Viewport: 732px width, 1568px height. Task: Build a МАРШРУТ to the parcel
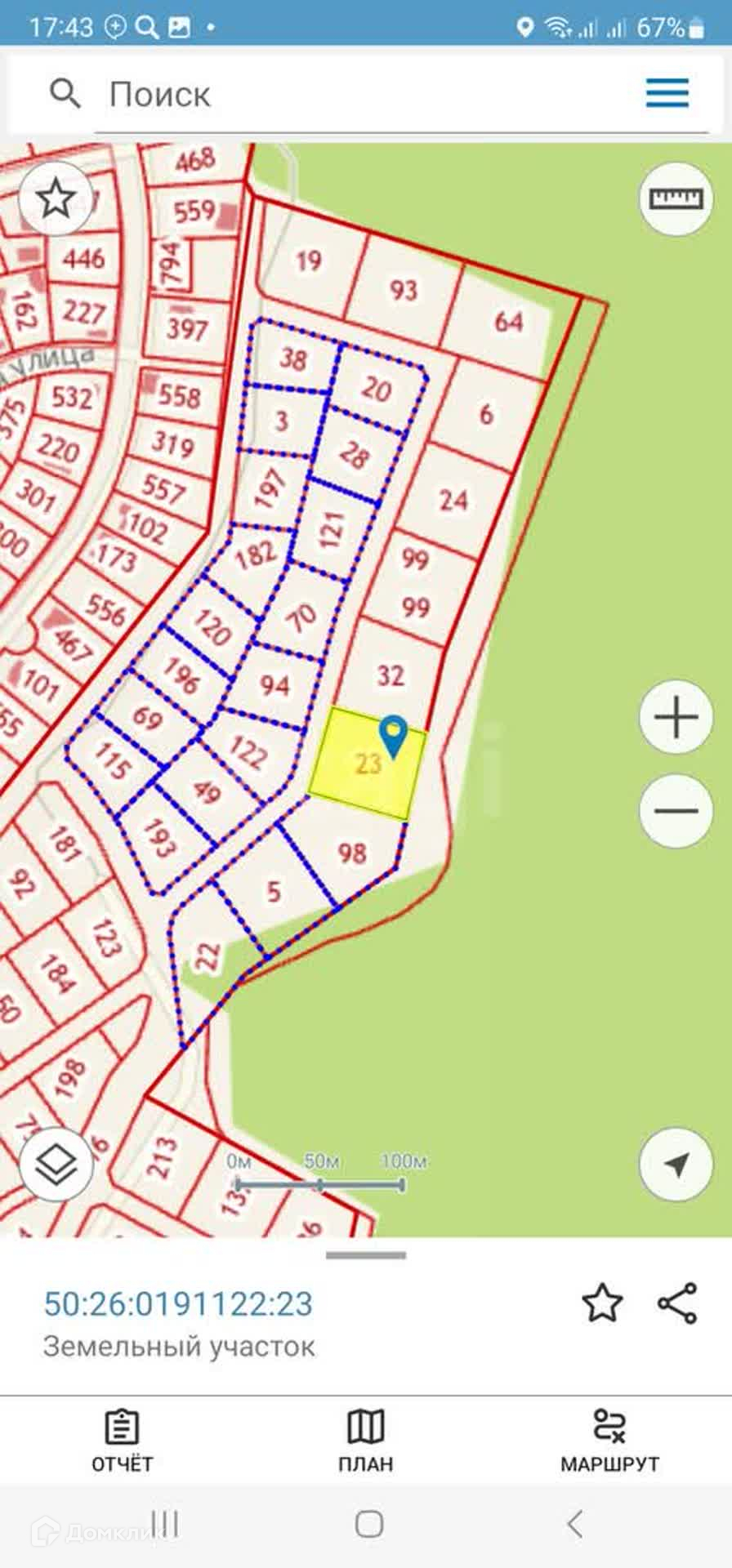click(609, 1441)
